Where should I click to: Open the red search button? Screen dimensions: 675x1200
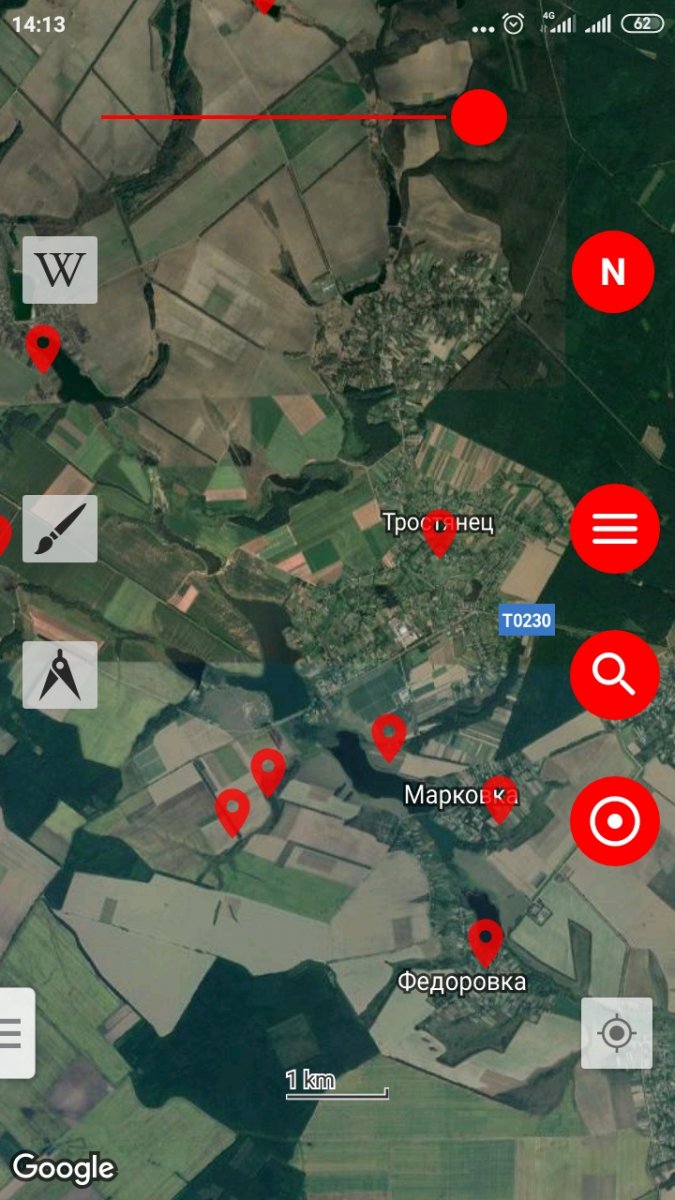pyautogui.click(x=614, y=675)
